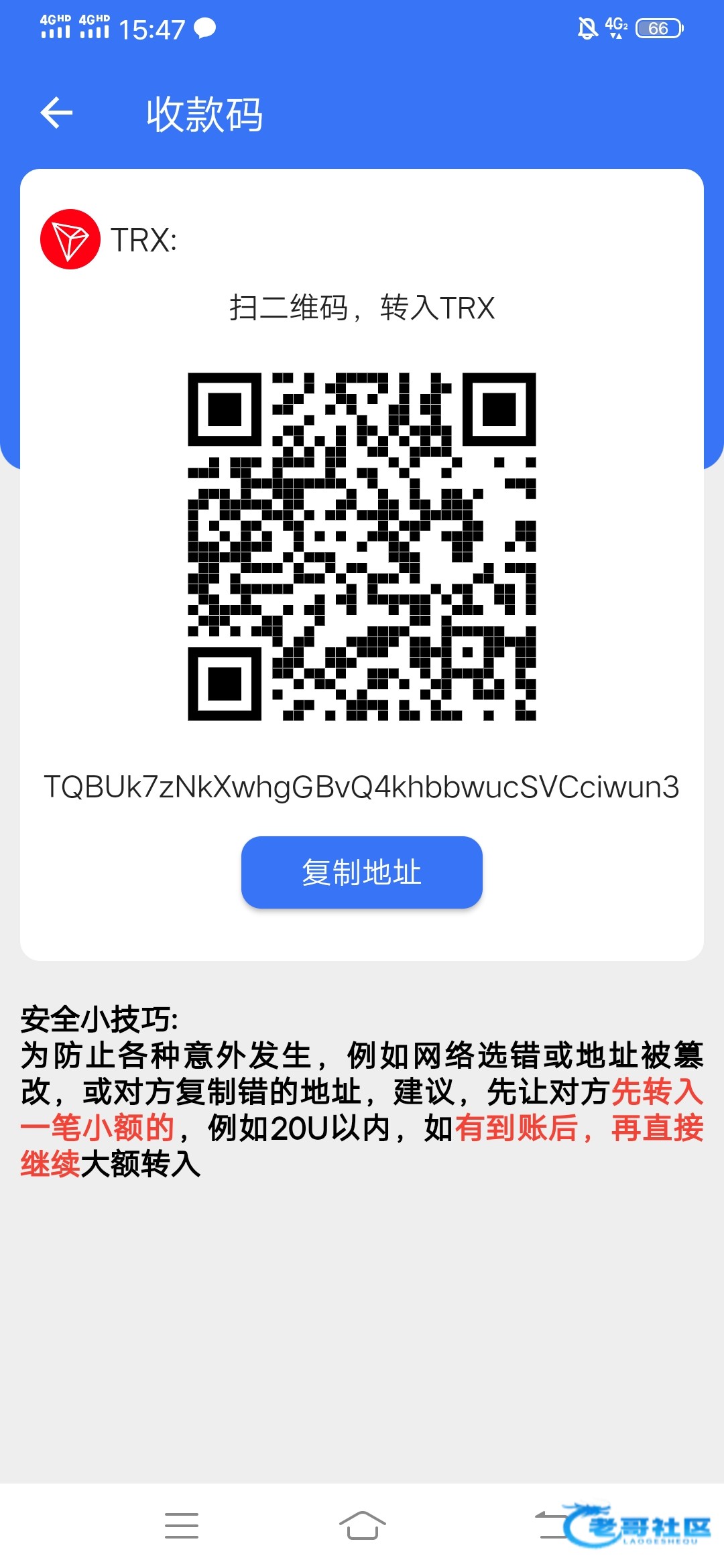Open the system recent apps menu
724x1568 pixels.
point(182,1525)
